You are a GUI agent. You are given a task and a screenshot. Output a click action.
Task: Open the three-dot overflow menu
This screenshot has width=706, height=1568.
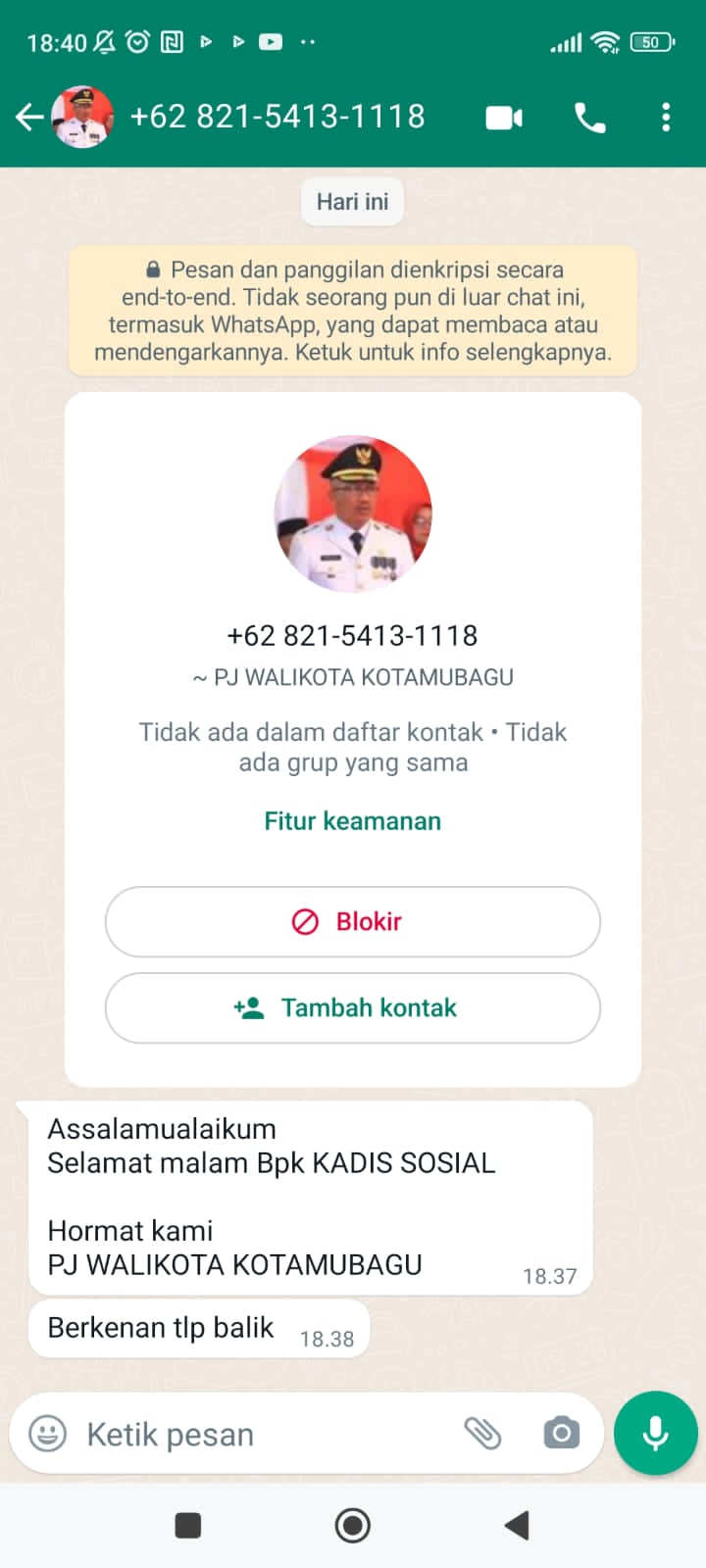coord(666,118)
